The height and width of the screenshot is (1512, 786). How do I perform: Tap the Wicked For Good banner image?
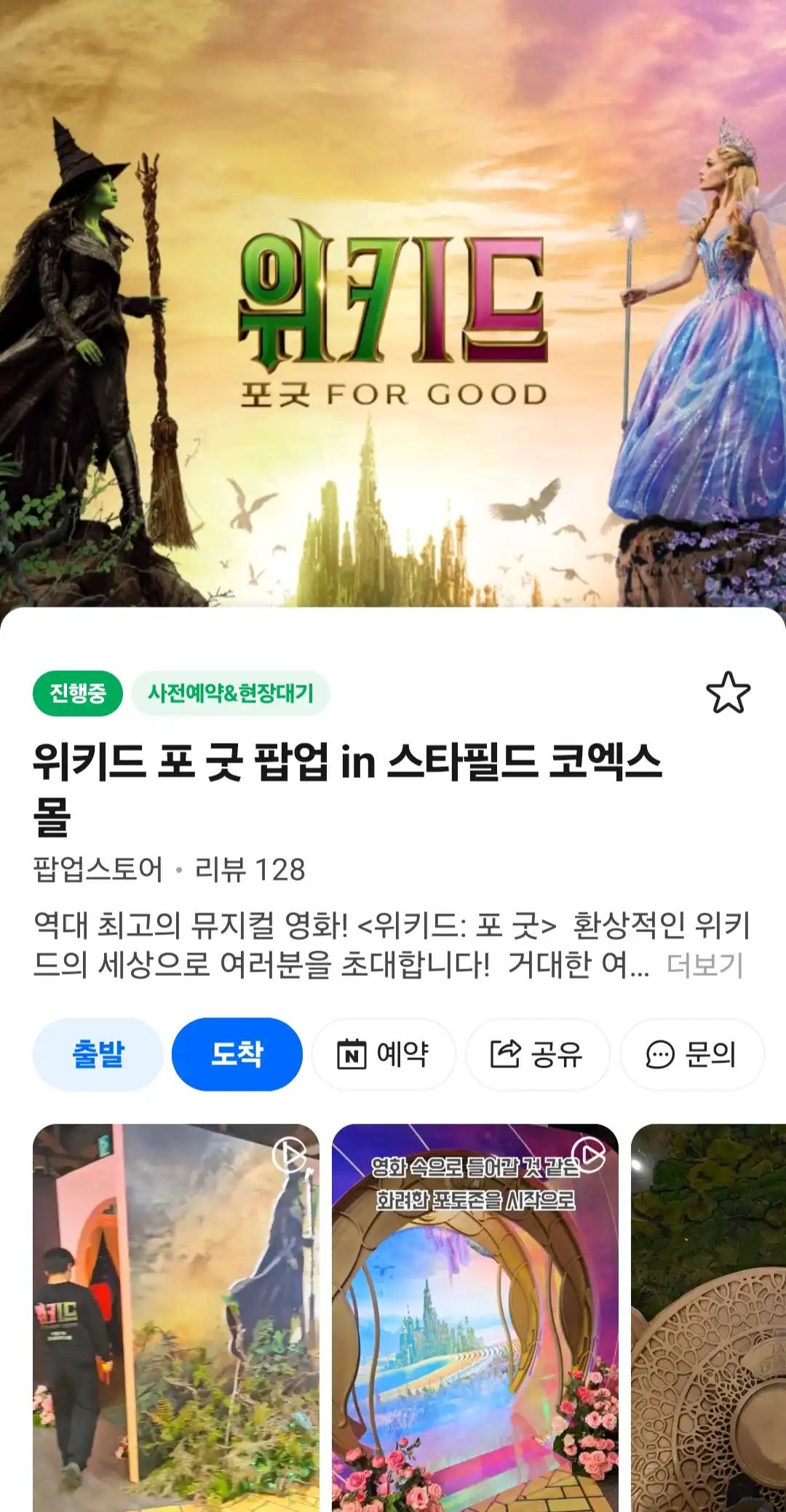[x=393, y=306]
